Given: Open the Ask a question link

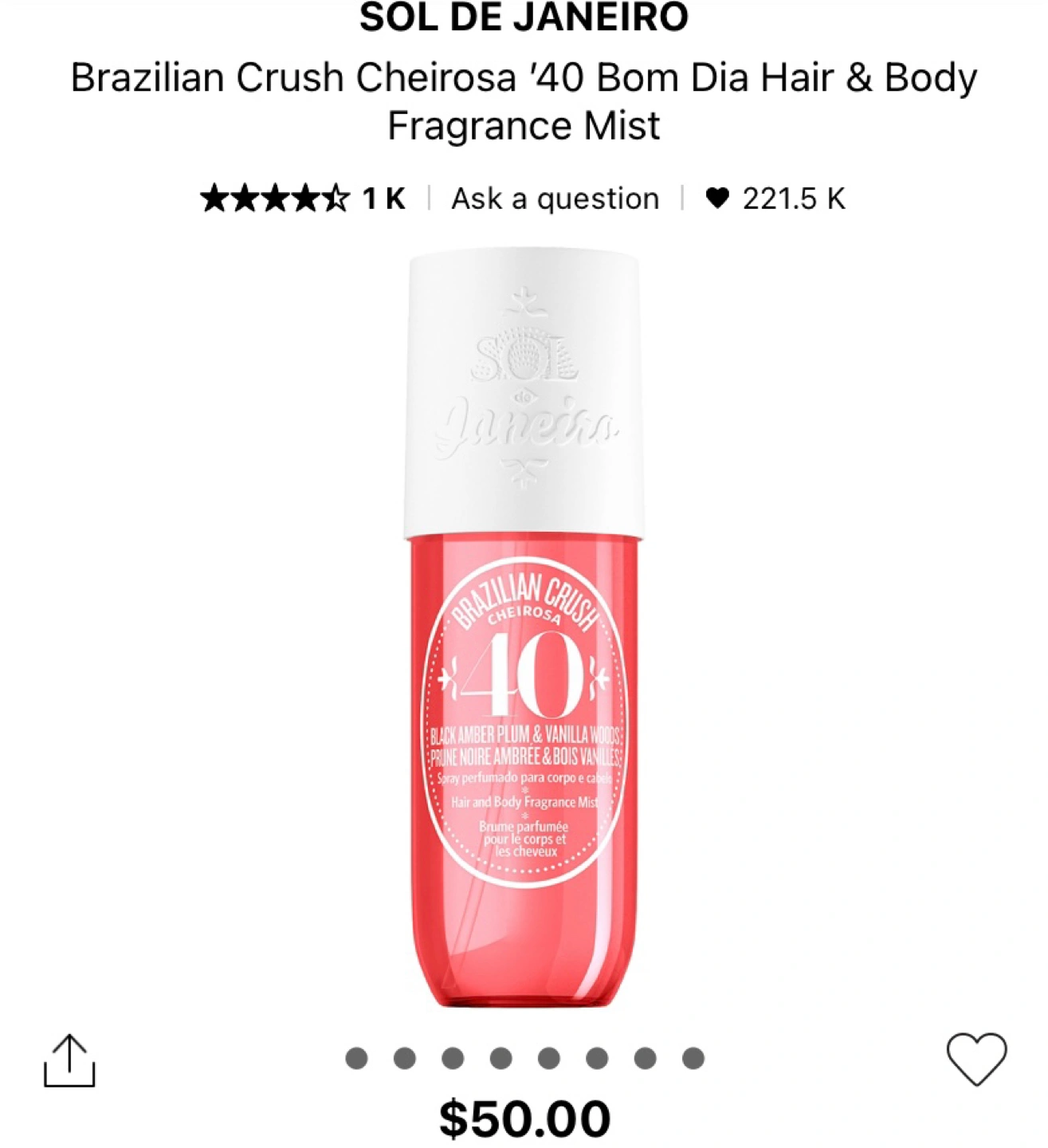Looking at the screenshot, I should coord(555,199).
